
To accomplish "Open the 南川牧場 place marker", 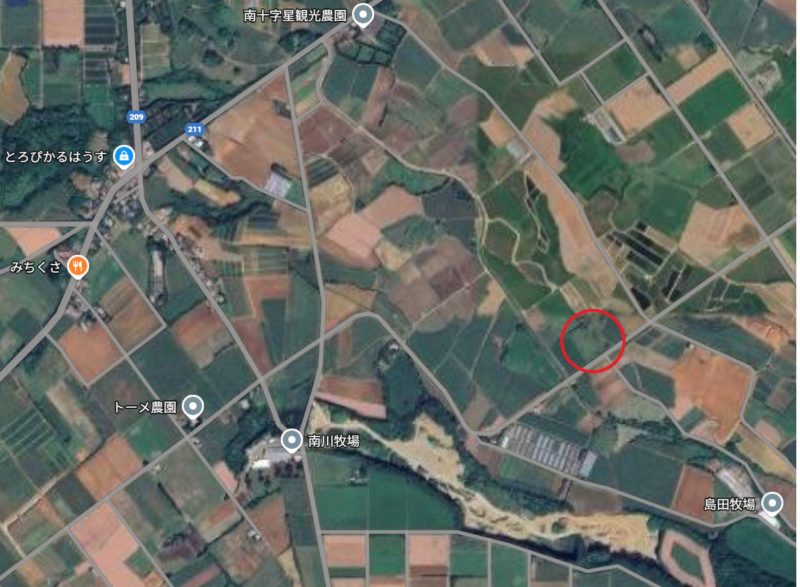I will point(292,439).
